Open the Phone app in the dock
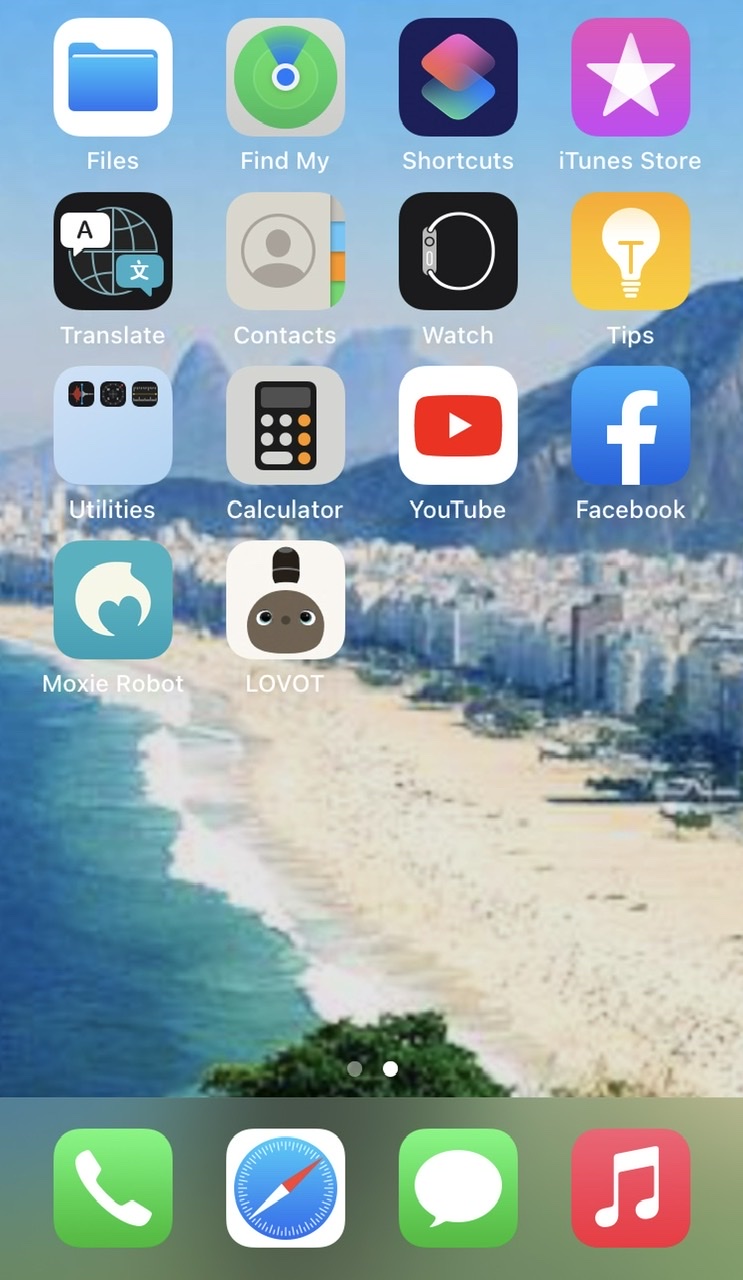743x1280 pixels. [x=113, y=1188]
